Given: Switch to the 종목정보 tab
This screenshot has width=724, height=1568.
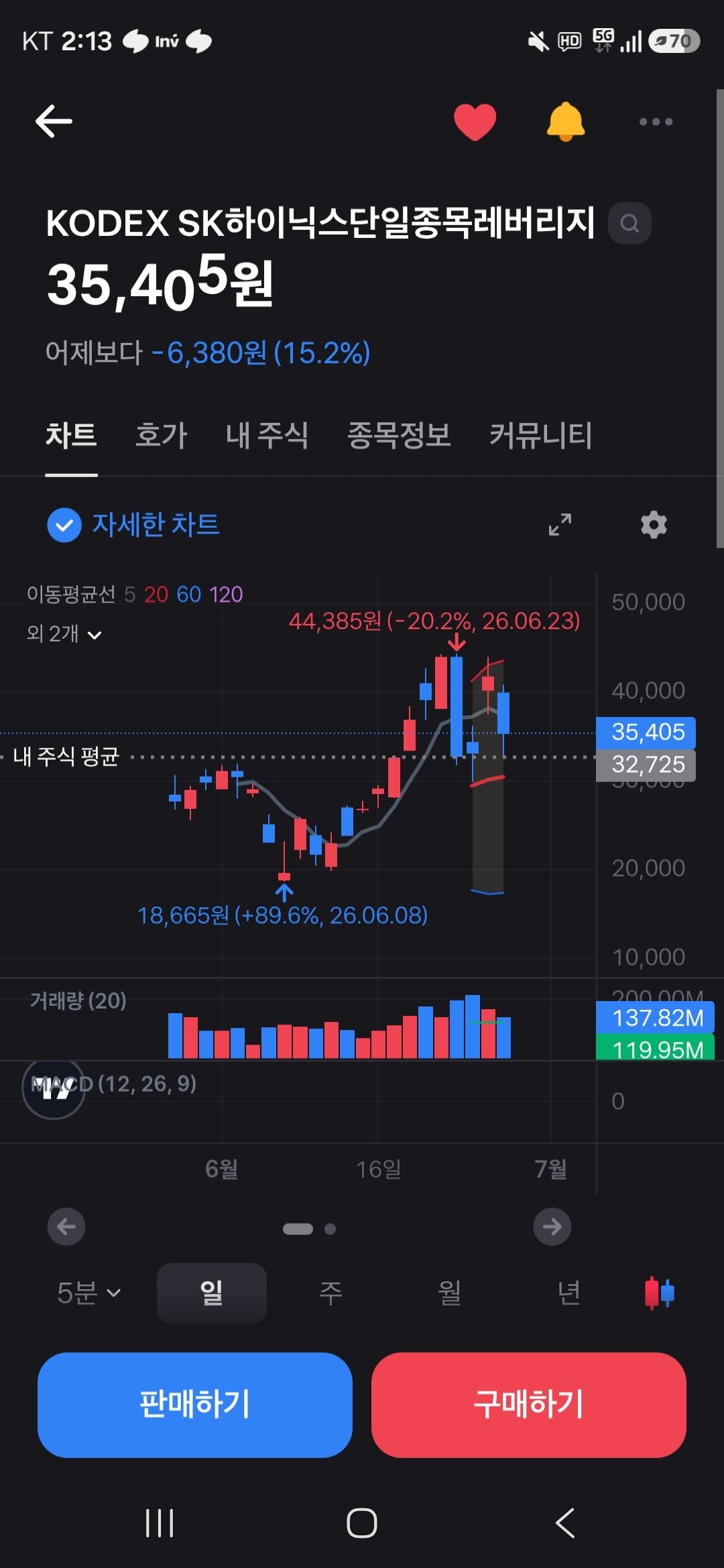Looking at the screenshot, I should pyautogui.click(x=399, y=436).
